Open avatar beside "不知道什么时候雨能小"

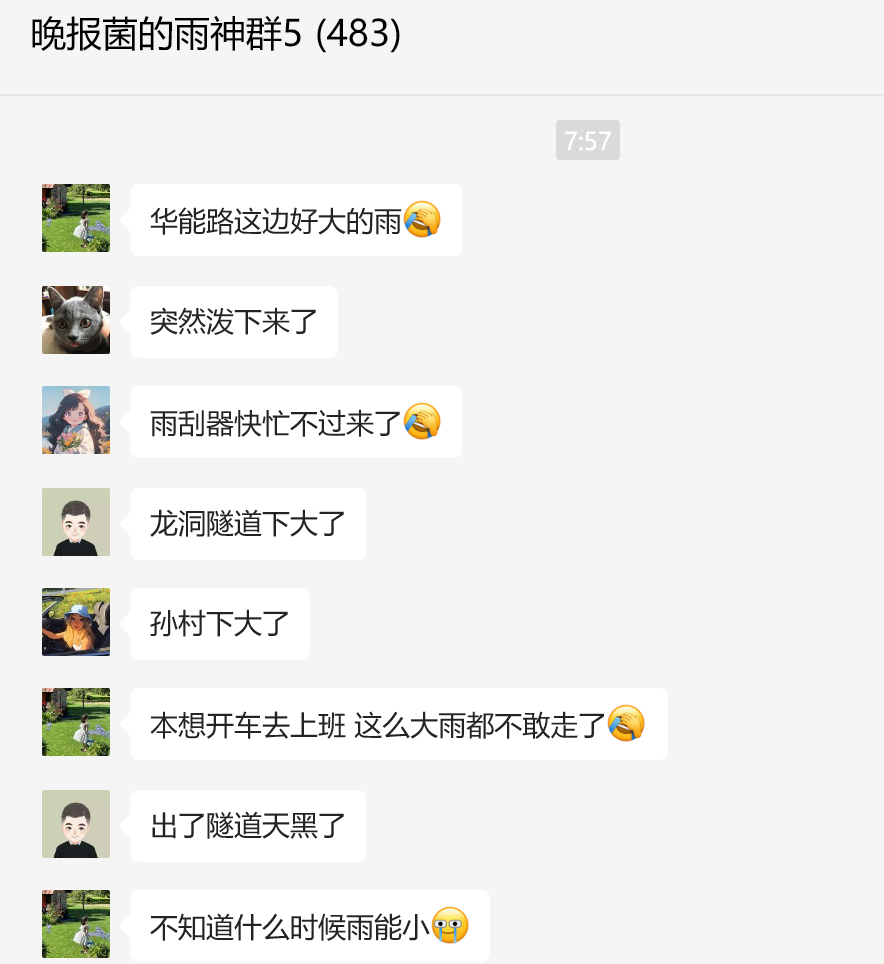click(x=76, y=924)
